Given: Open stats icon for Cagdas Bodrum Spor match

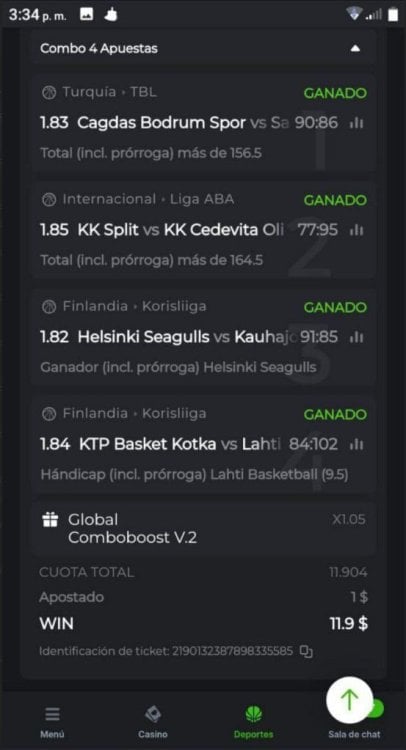Looking at the screenshot, I should pos(356,123).
